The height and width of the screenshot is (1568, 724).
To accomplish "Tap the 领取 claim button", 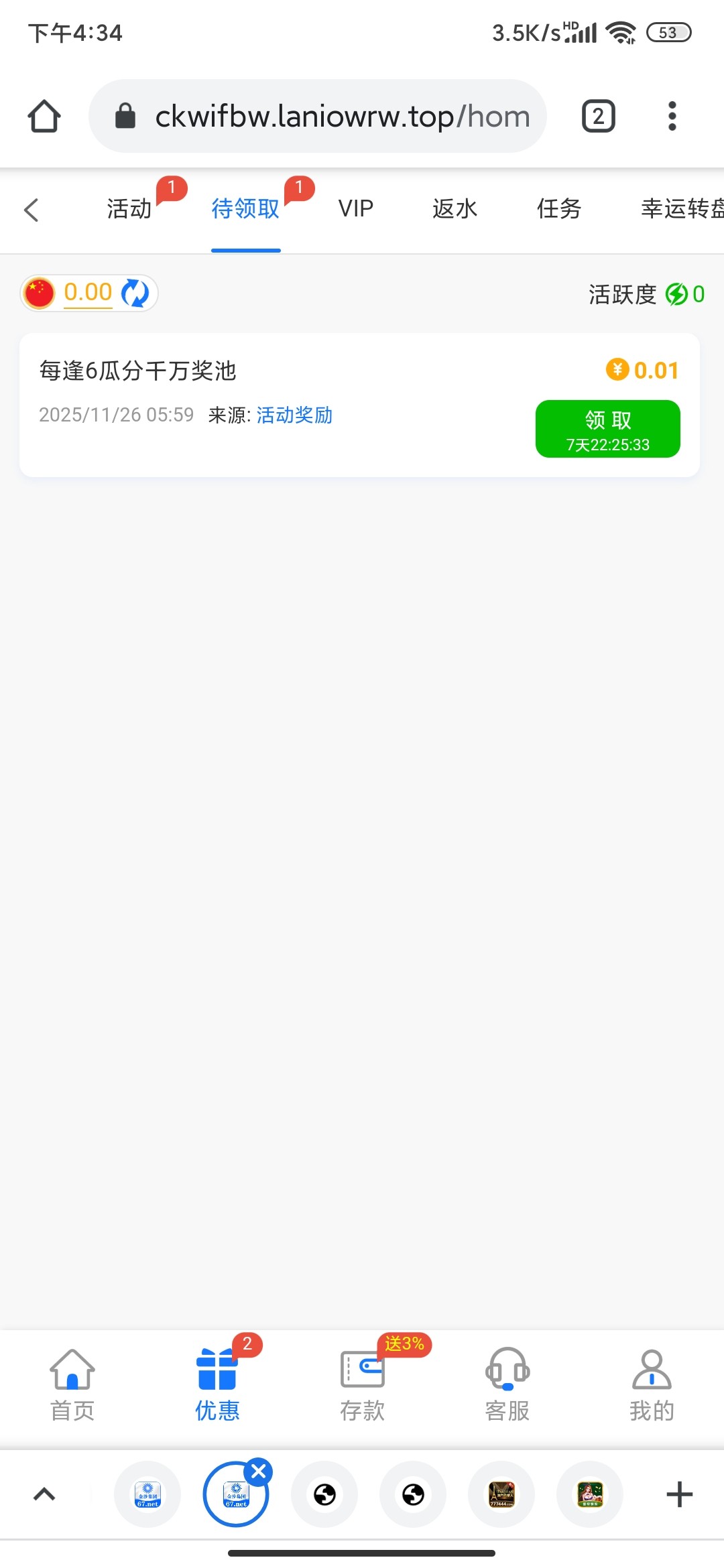I will (x=607, y=429).
